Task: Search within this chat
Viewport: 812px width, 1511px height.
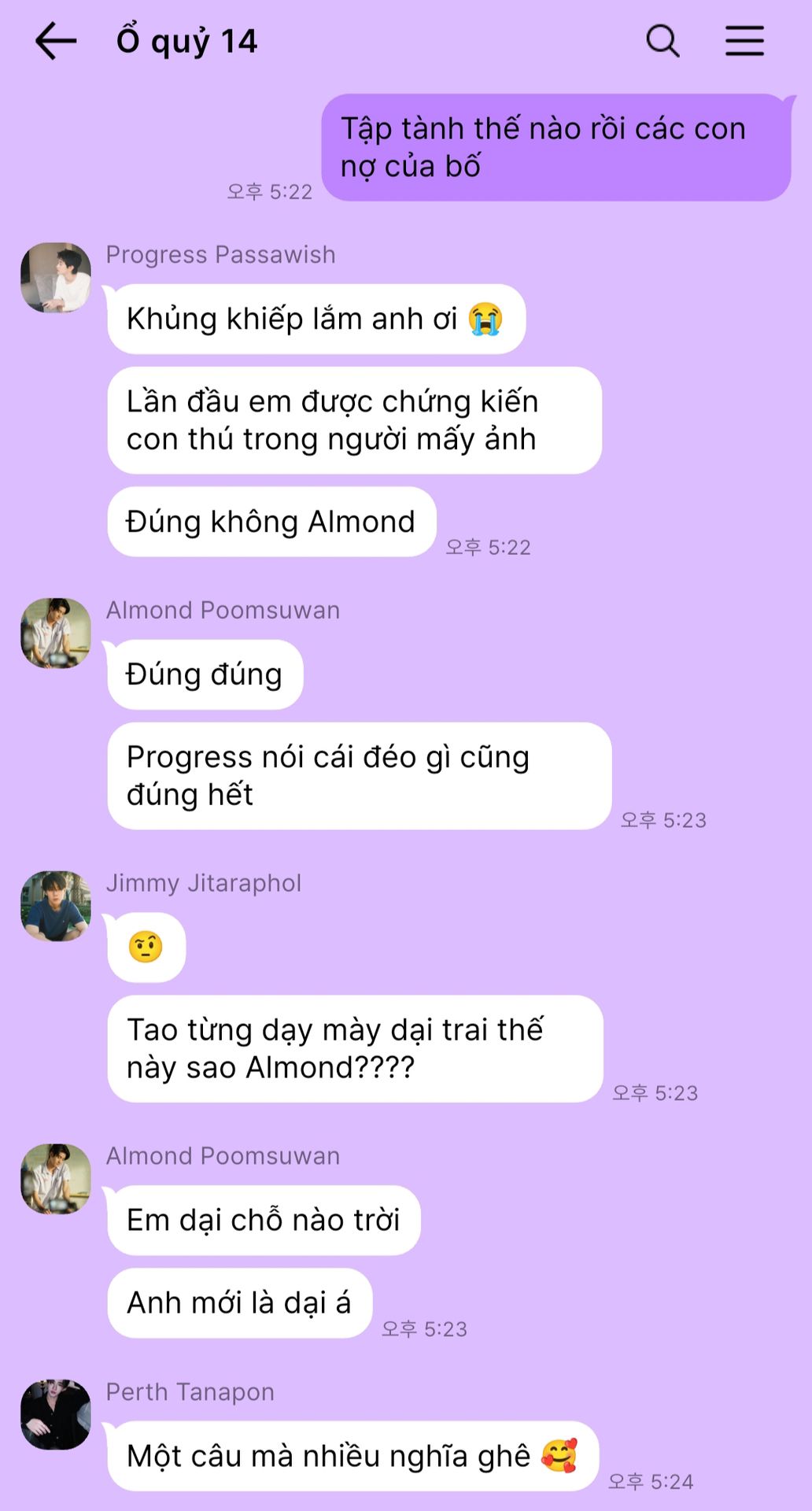Action: [x=663, y=41]
